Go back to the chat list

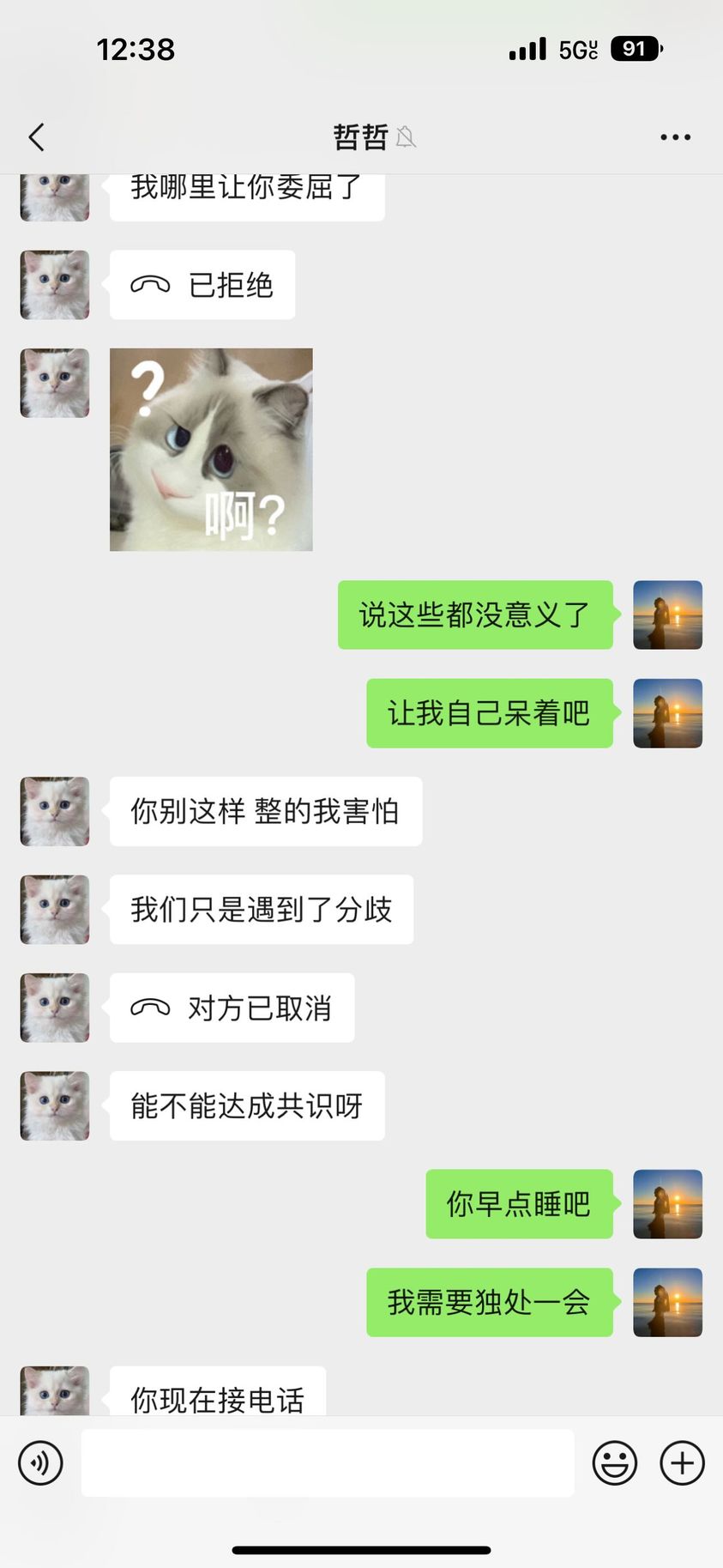click(36, 137)
